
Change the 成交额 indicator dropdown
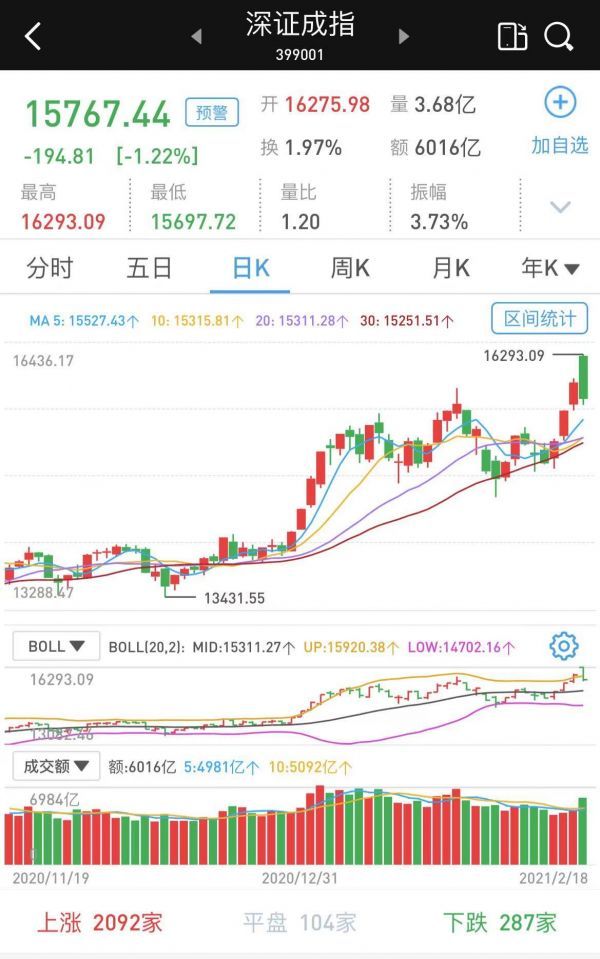point(56,768)
